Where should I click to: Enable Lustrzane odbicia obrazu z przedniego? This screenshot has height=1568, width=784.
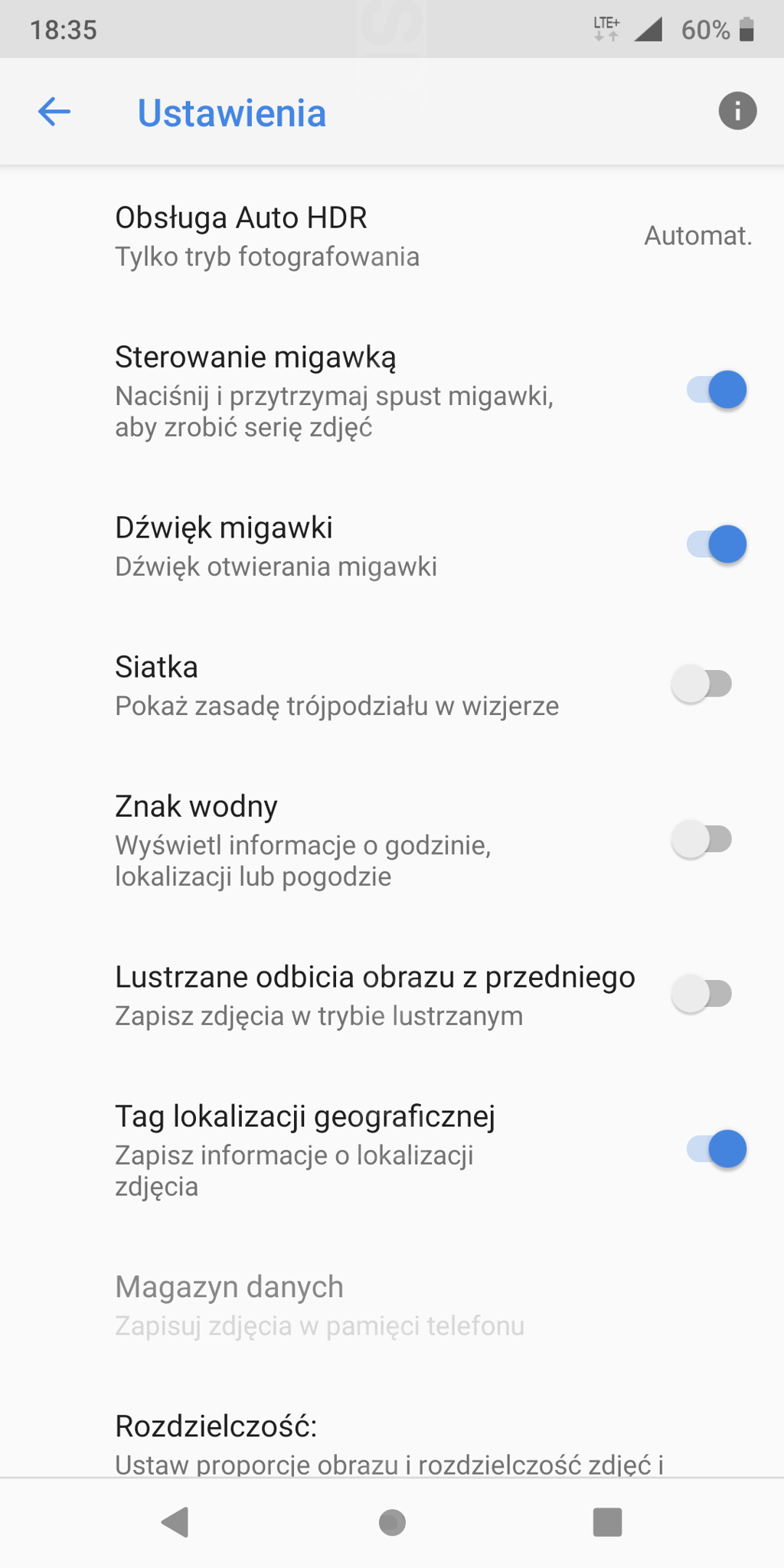[x=702, y=994]
